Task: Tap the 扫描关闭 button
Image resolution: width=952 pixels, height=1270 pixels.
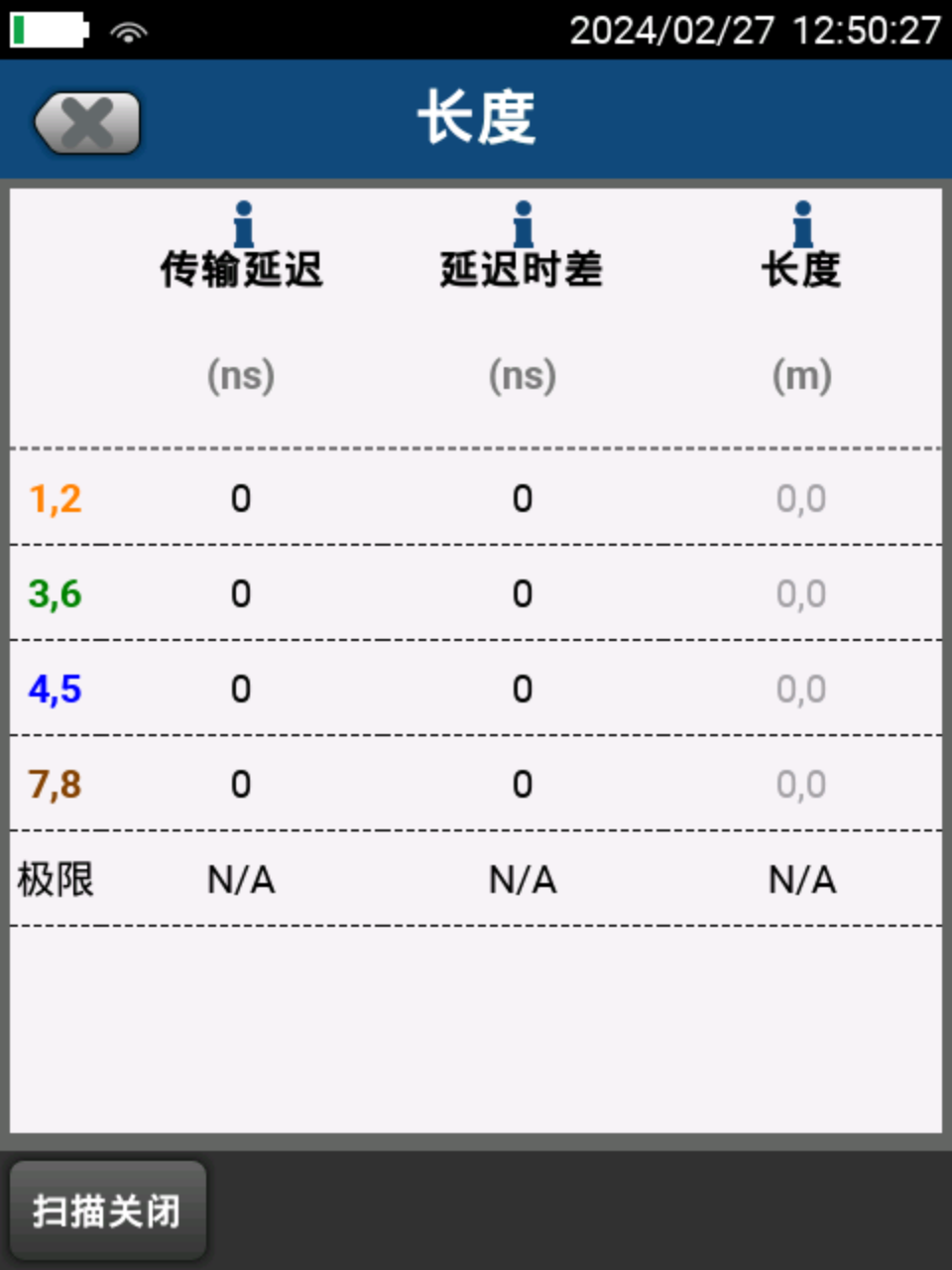Action: 107,1210
